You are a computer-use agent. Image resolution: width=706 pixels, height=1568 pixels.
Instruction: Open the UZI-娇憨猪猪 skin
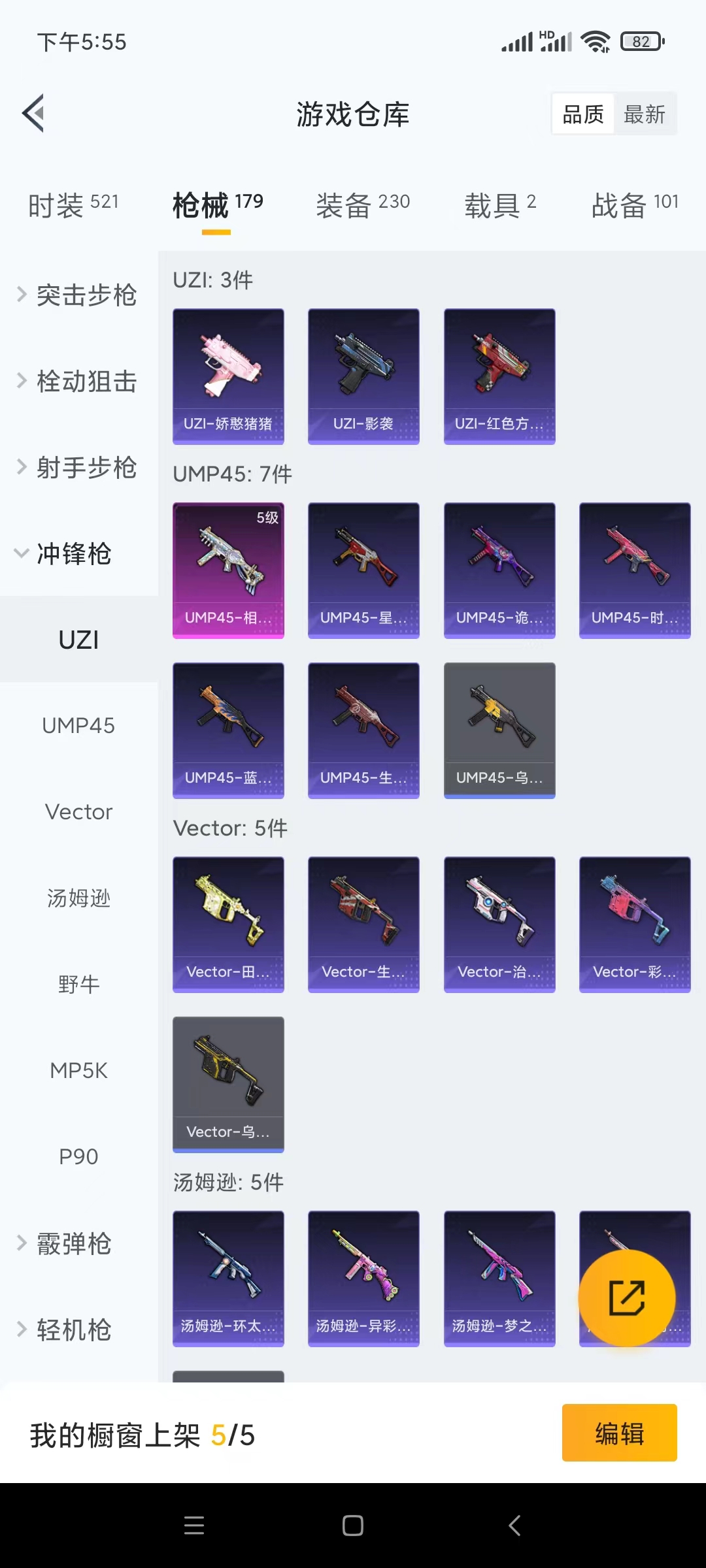[x=228, y=376]
